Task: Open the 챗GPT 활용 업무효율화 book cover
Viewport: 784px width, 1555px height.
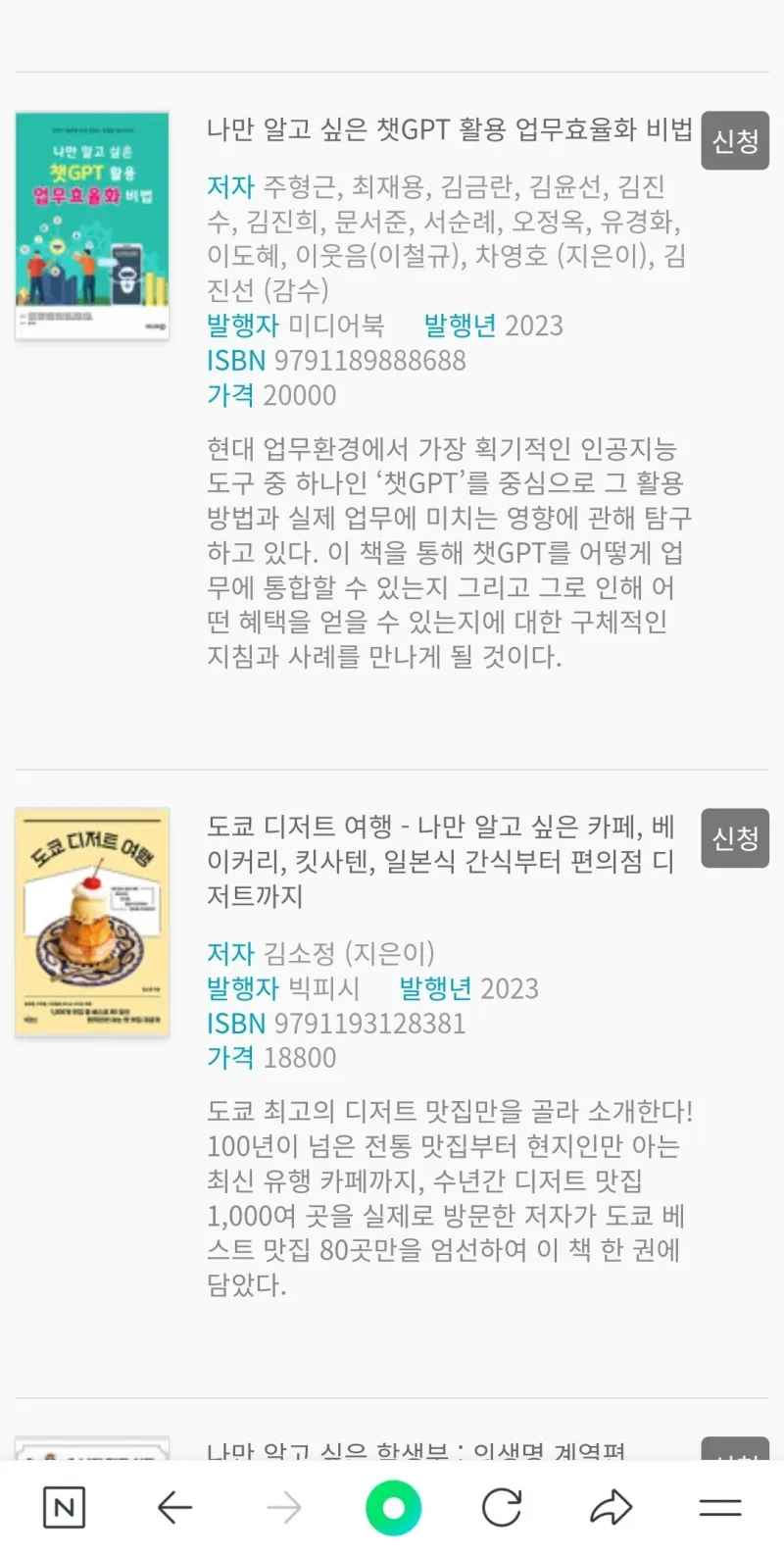Action: point(92,226)
